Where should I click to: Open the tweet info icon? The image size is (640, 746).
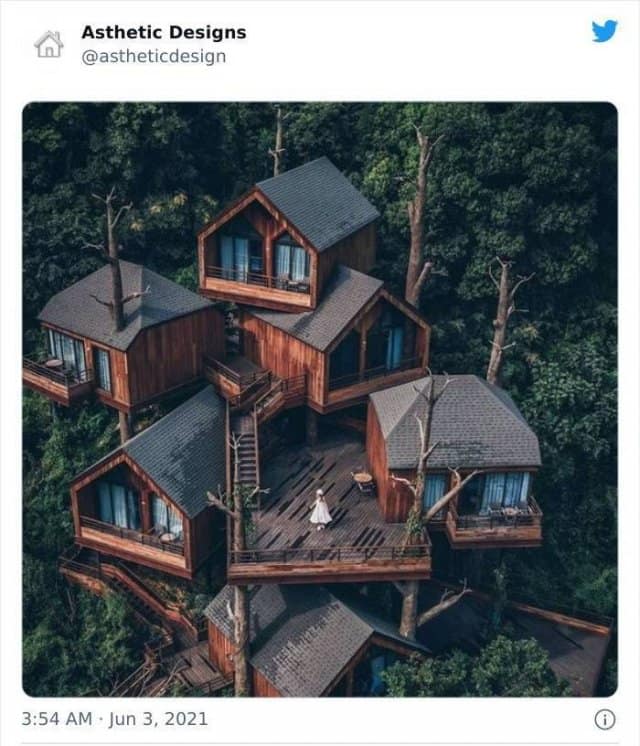tap(604, 719)
